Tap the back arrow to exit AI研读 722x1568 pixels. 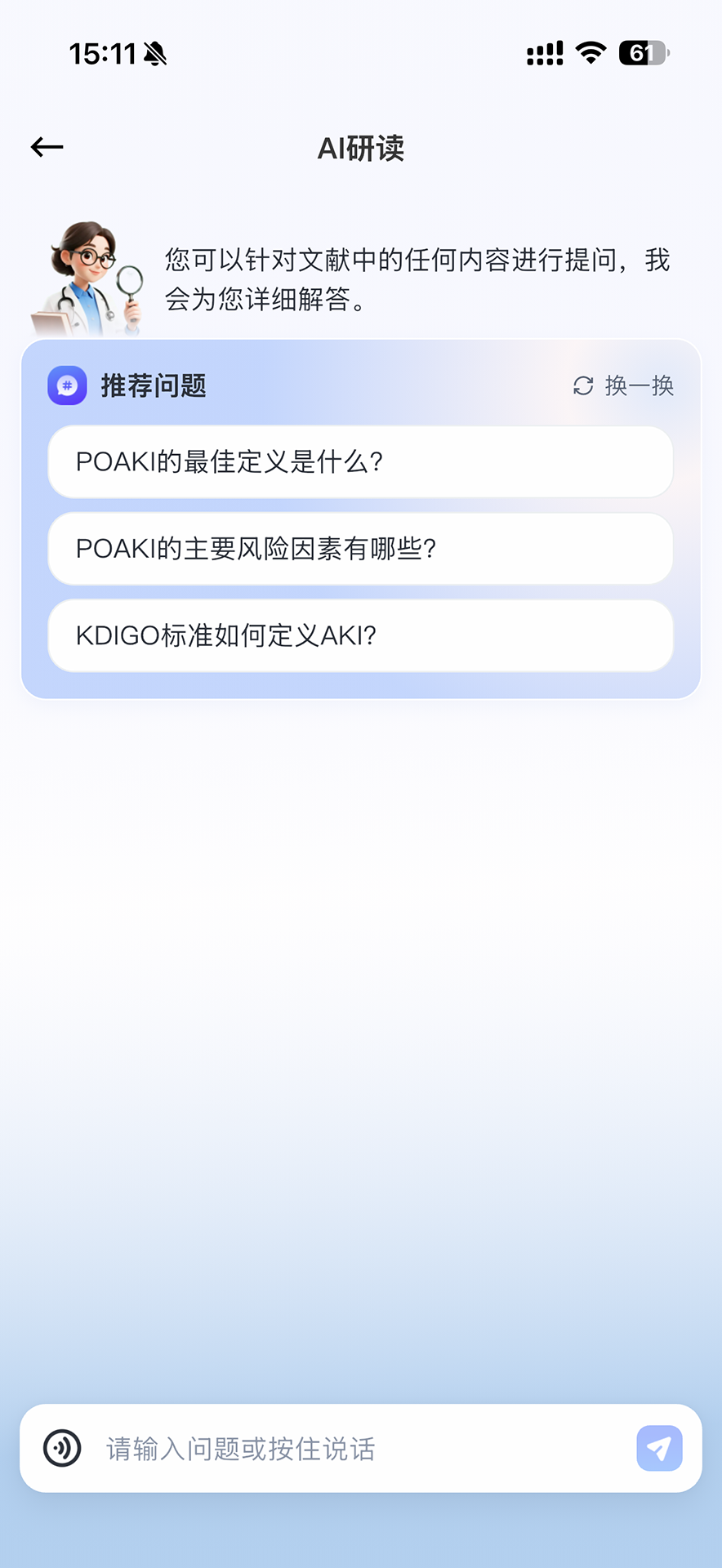(x=46, y=147)
